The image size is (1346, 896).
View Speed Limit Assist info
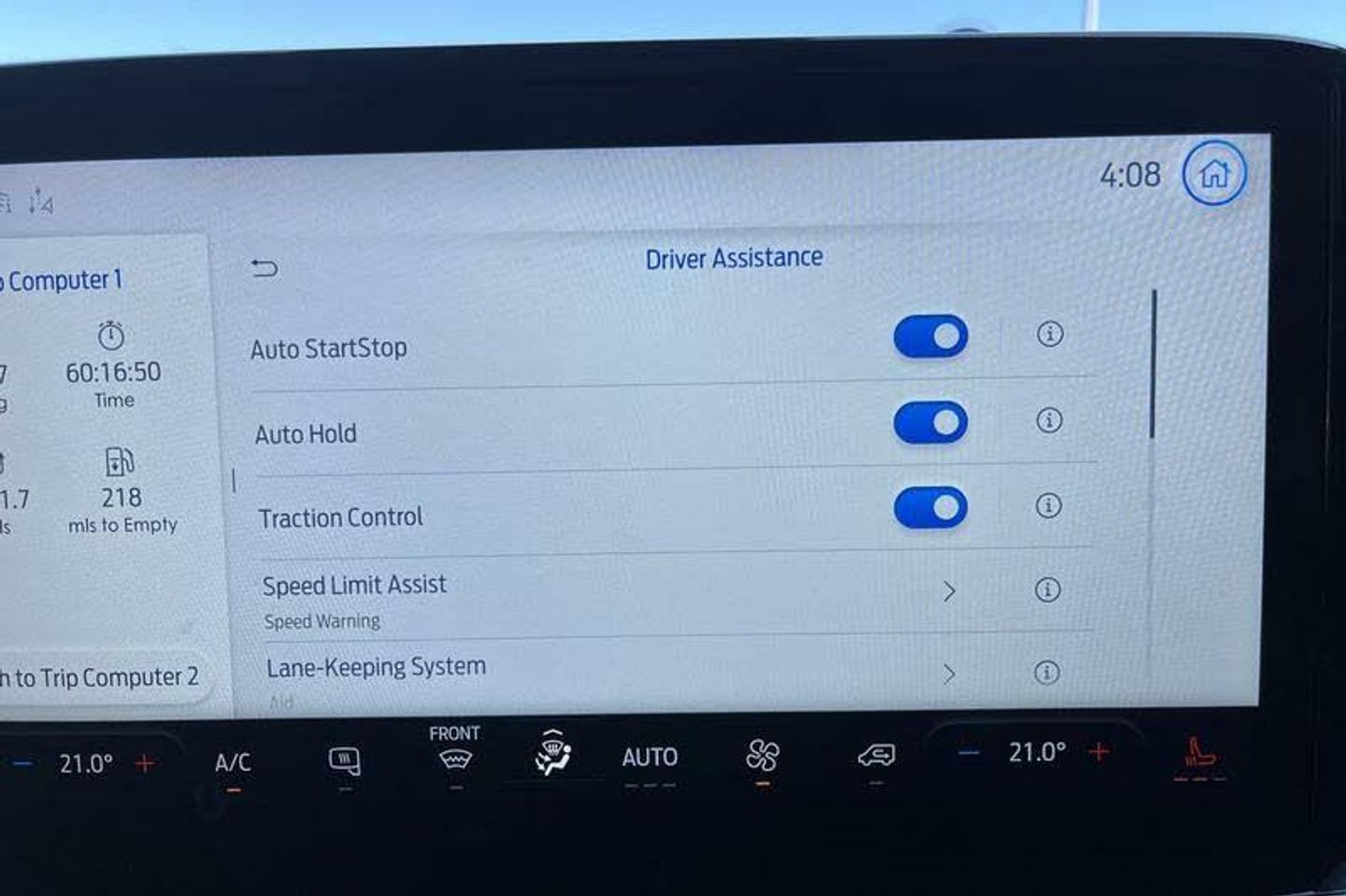1047,590
